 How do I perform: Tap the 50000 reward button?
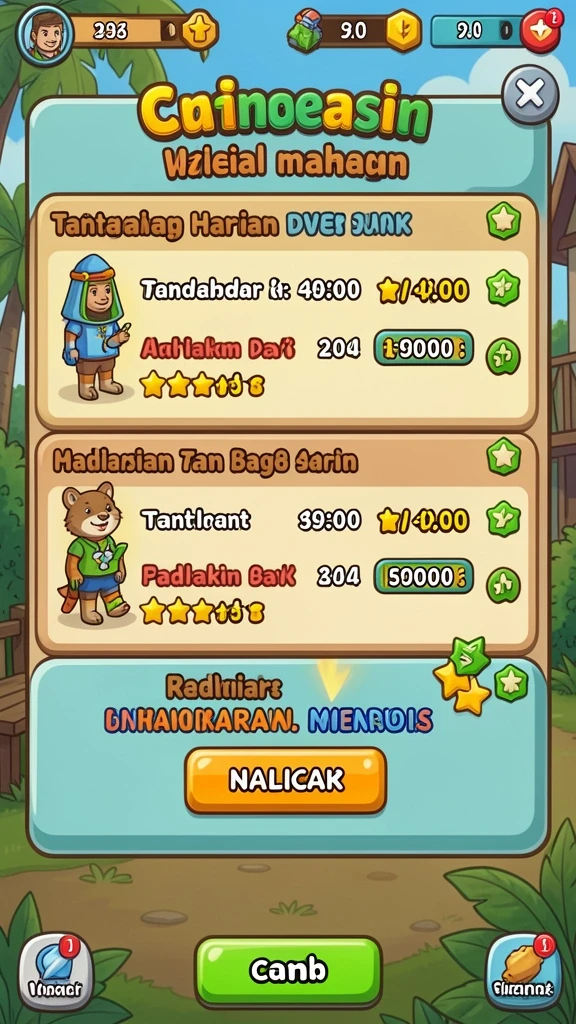pos(423,576)
